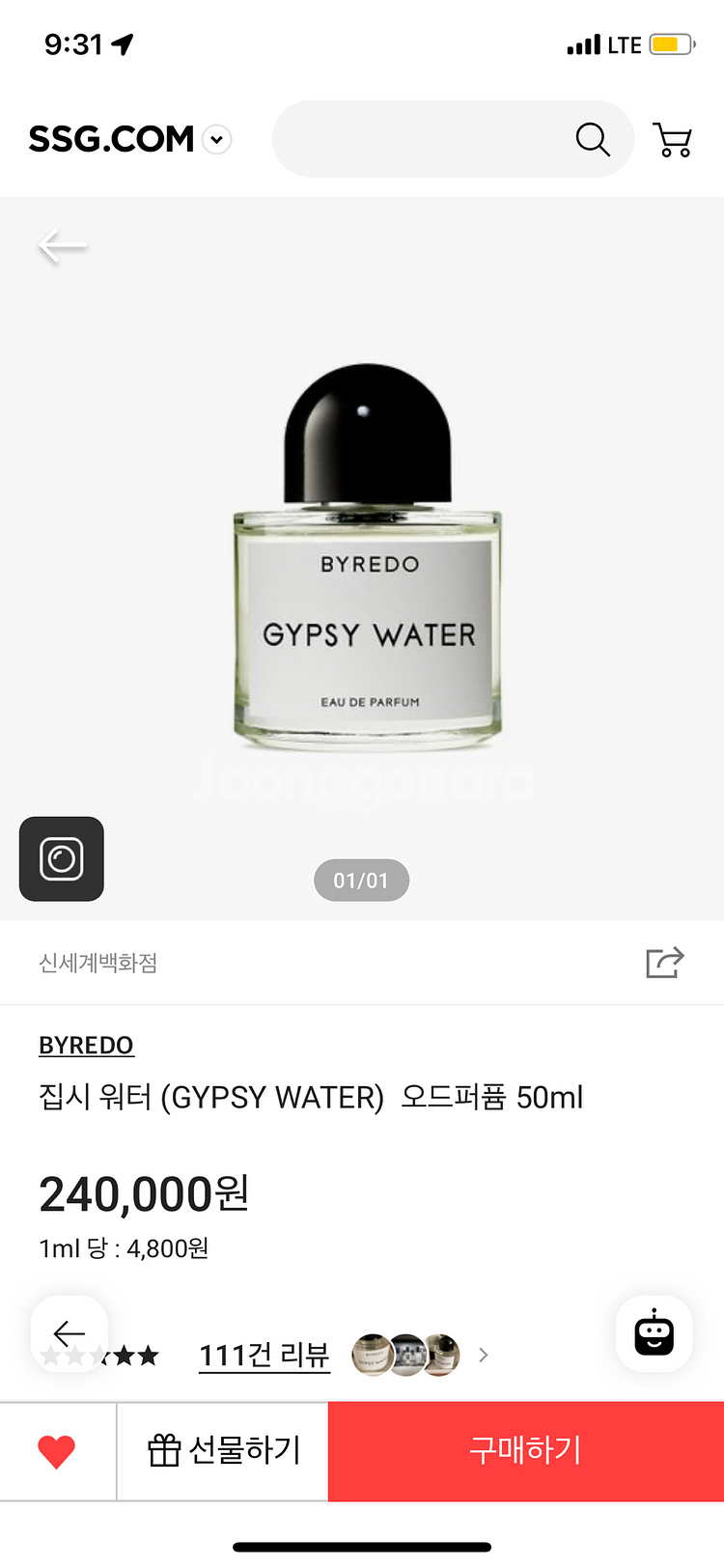Open the shopping cart
This screenshot has width=724, height=1568.
pos(673,140)
